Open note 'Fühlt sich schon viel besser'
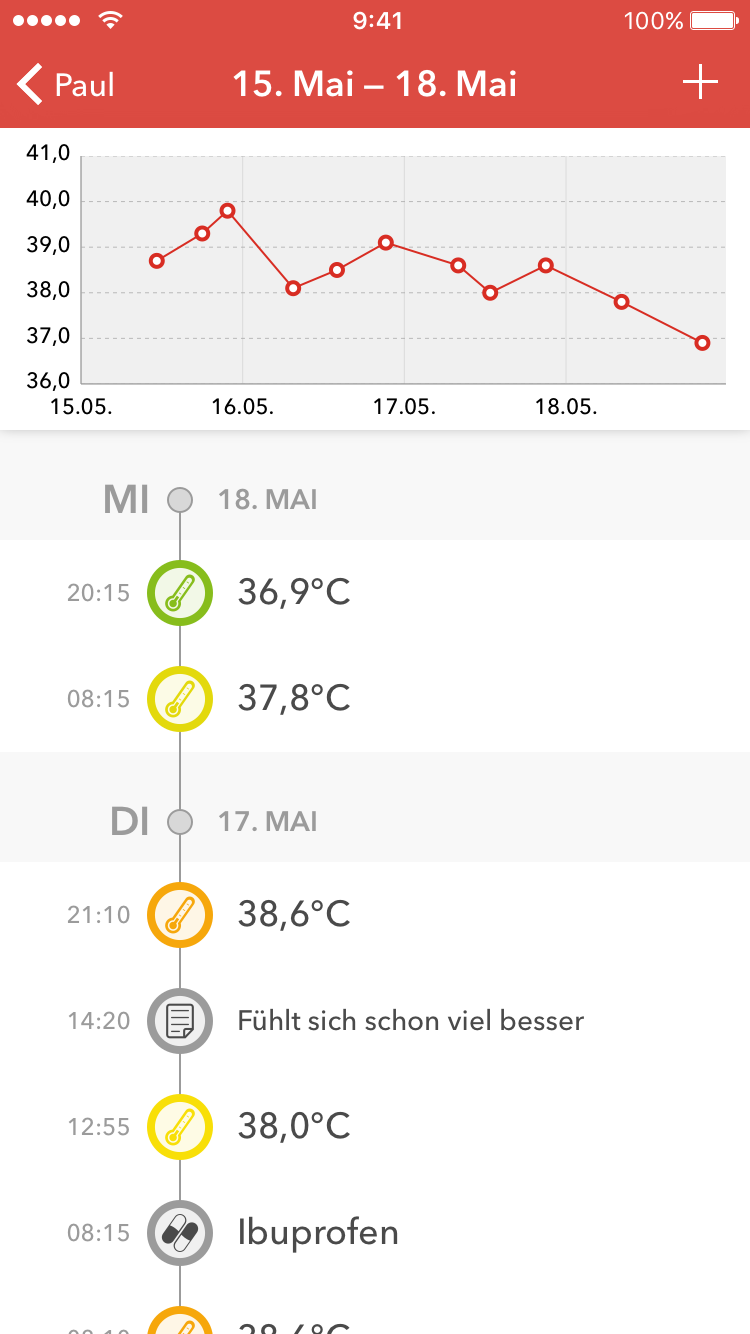Image resolution: width=750 pixels, height=1334 pixels. (375, 1020)
